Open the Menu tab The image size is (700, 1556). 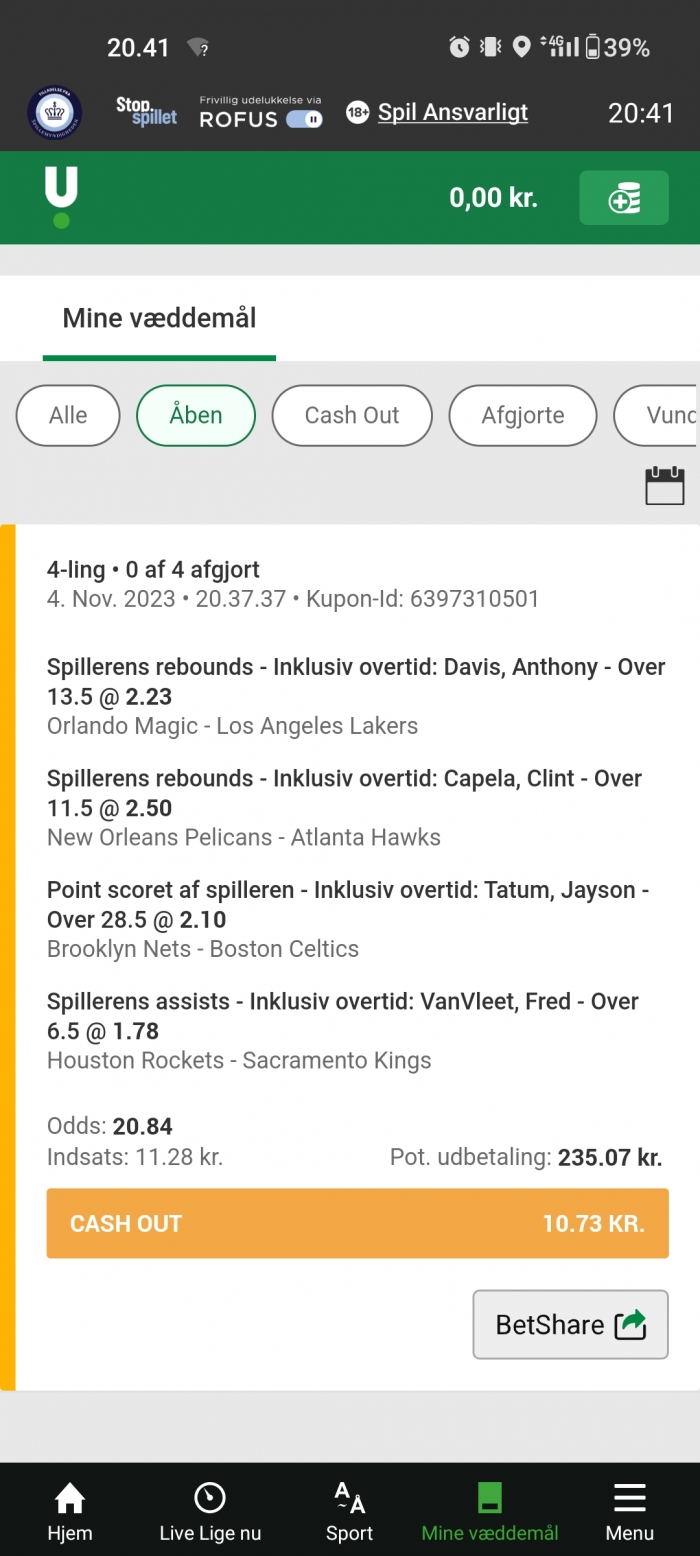click(629, 1511)
